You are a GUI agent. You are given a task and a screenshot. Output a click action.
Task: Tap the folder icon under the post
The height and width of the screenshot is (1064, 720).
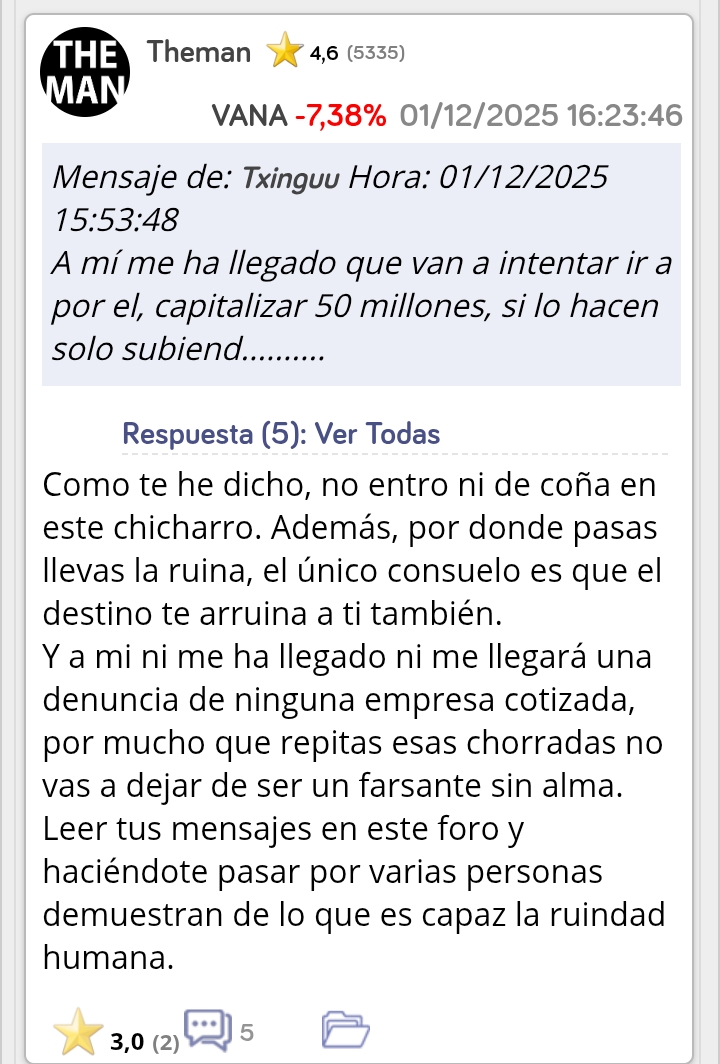pyautogui.click(x=345, y=1029)
